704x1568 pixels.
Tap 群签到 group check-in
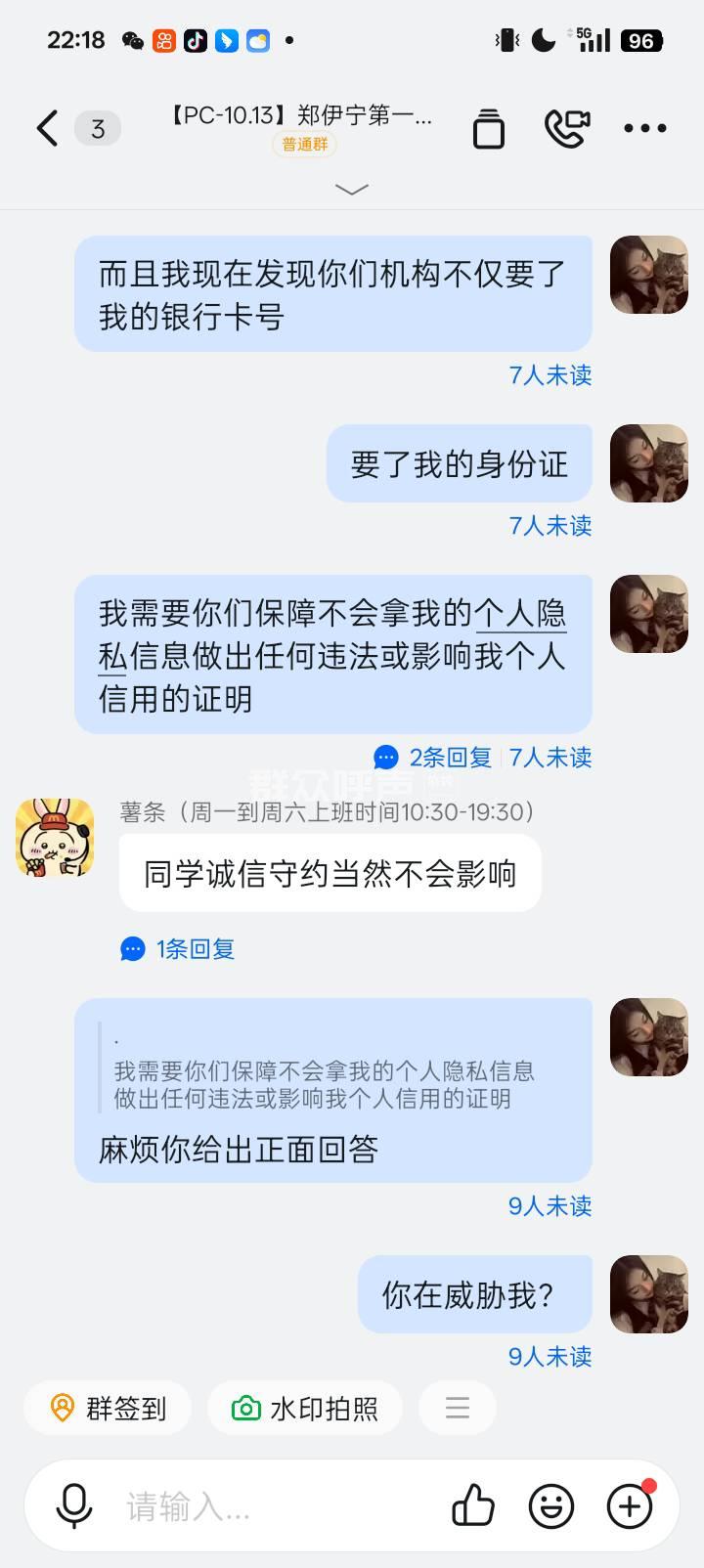click(x=108, y=1408)
